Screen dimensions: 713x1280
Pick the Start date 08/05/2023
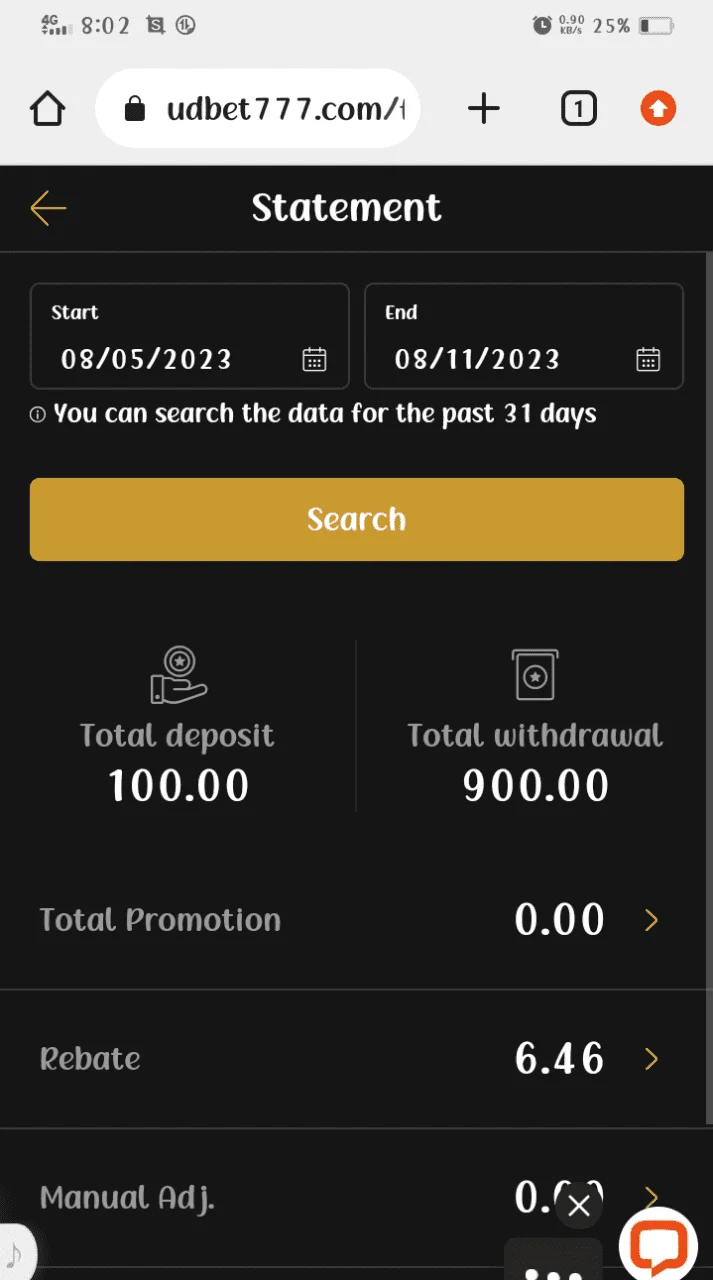coord(190,336)
